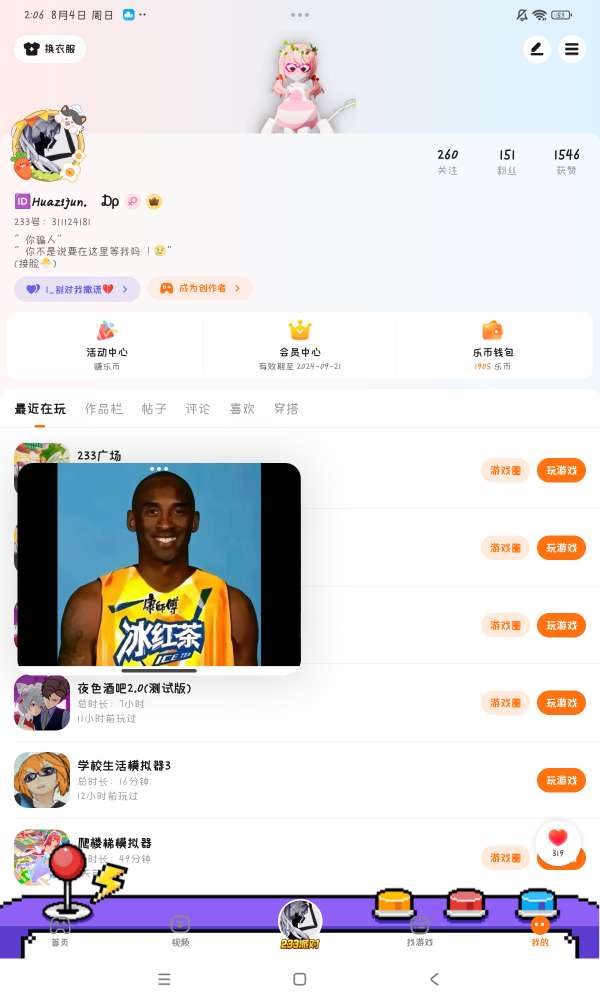Open 活动中心 activity center
Screen dimensions: 600x1000
click(x=107, y=345)
